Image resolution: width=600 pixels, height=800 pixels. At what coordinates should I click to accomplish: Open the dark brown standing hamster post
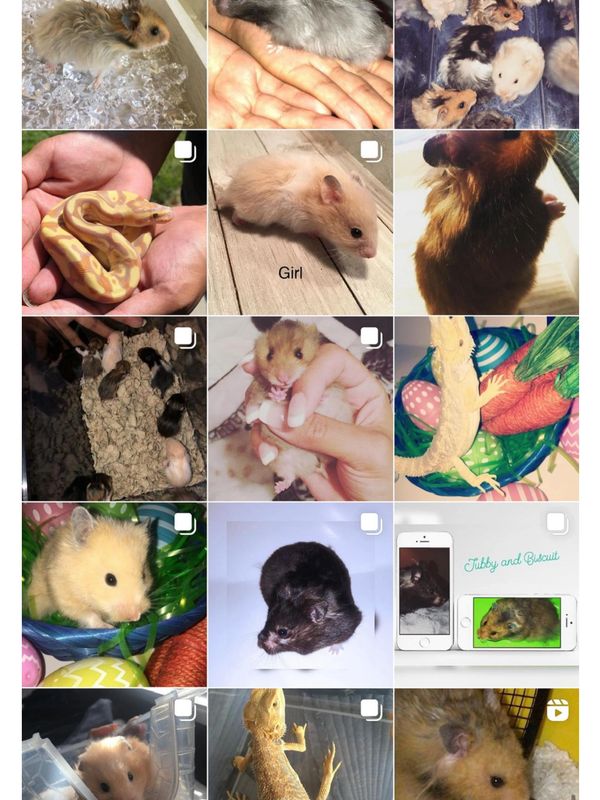point(486,223)
